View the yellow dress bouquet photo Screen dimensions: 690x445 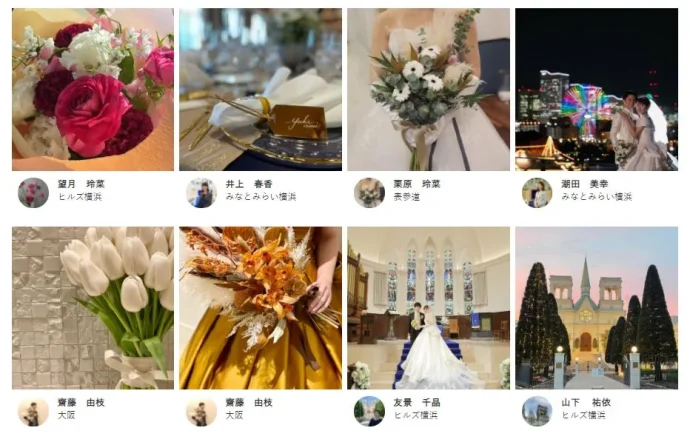pos(260,308)
